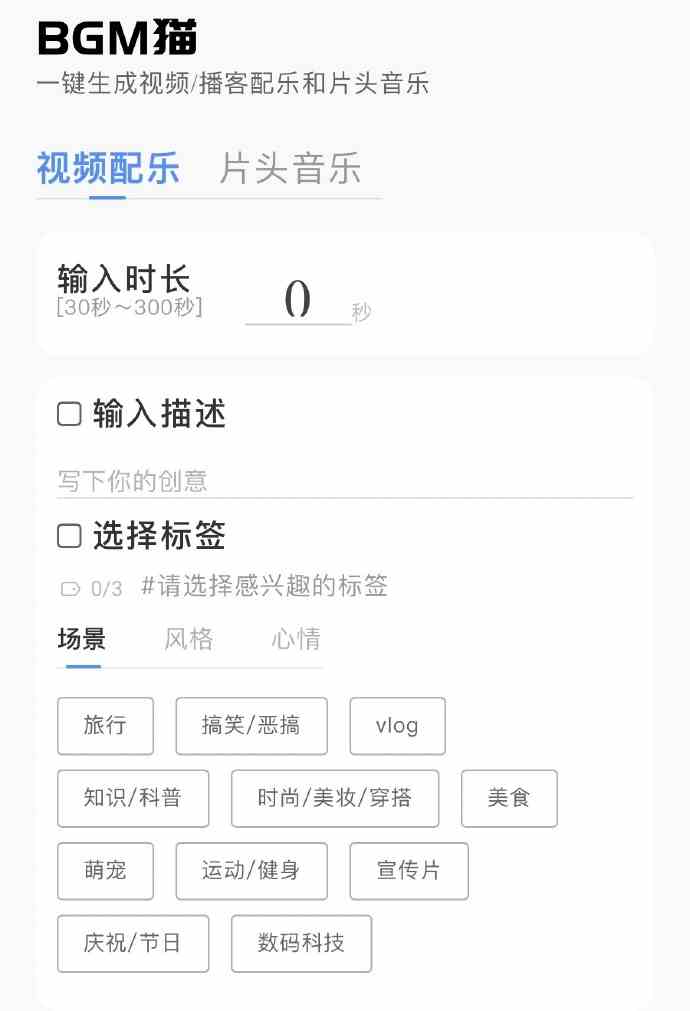Open the 场景 tag category
690x1011 pixels.
coord(82,639)
